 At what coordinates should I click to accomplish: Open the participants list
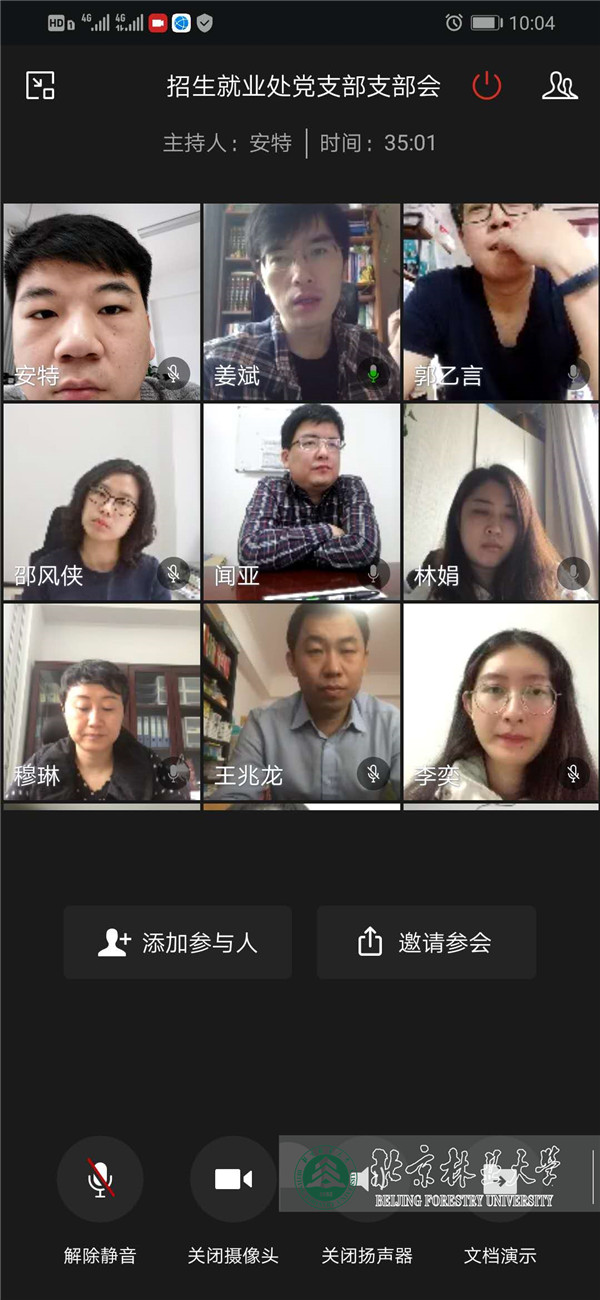coord(559,86)
